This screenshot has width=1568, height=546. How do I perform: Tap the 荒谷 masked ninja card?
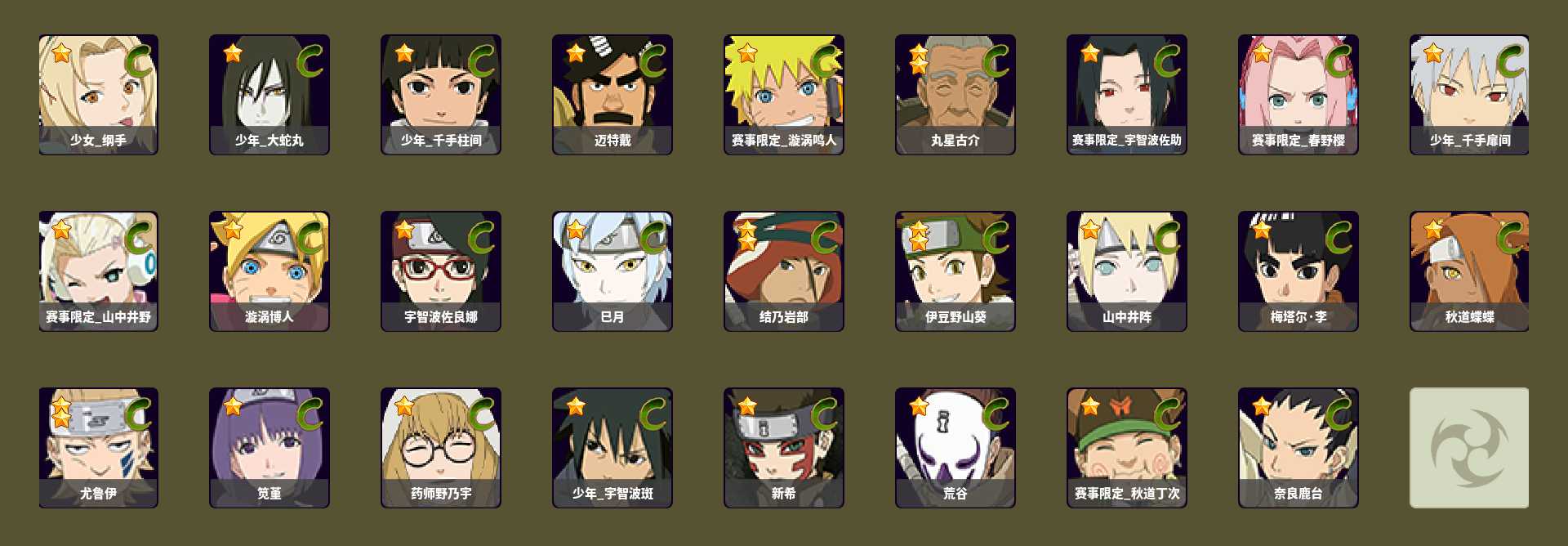pyautogui.click(x=955, y=447)
